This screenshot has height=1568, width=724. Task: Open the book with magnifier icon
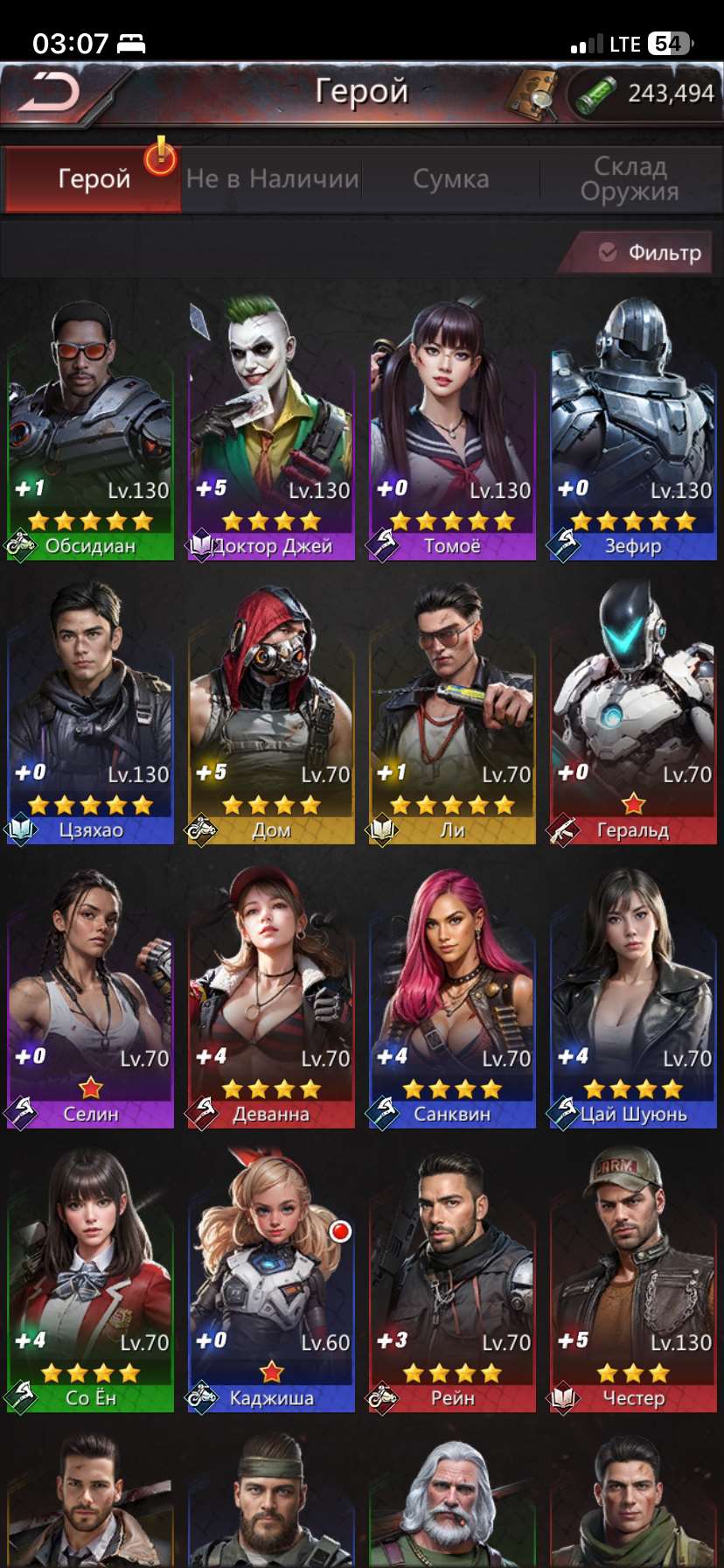[x=533, y=93]
